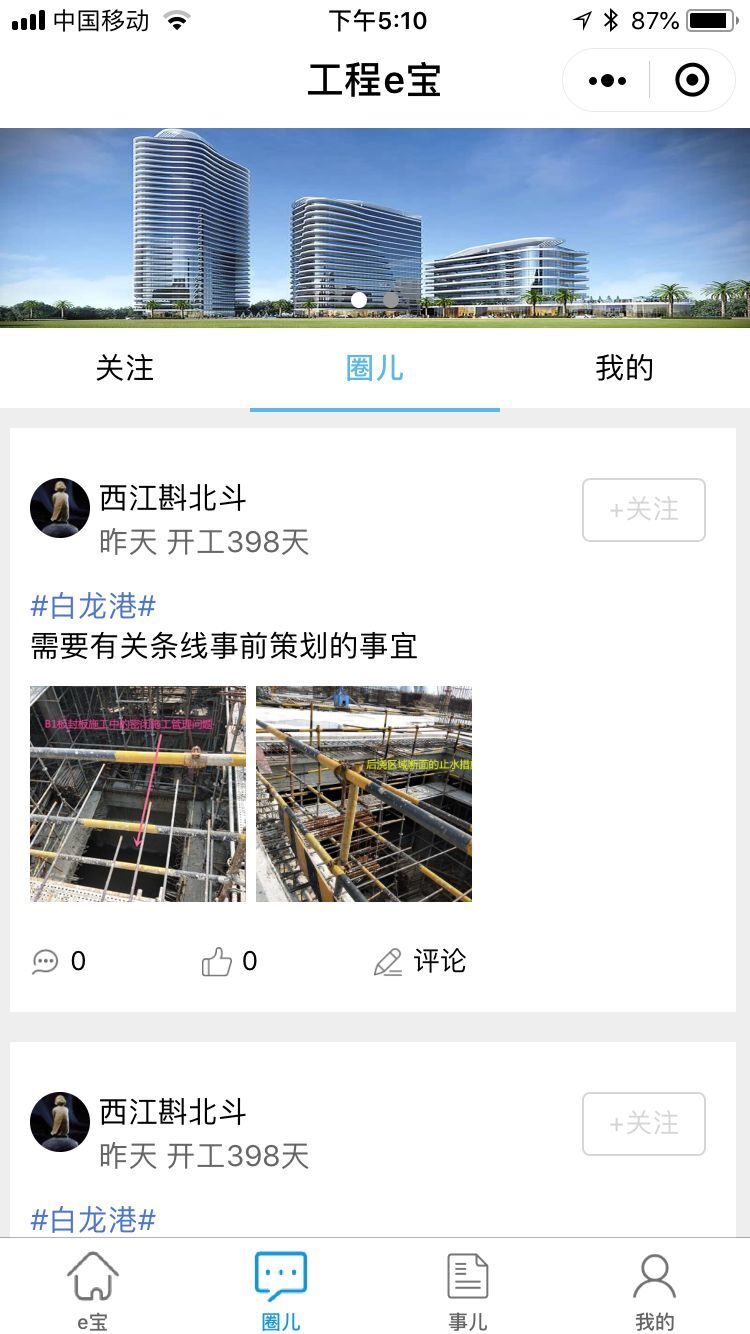Open the #白龙港# hashtag on the 事前策划 post
Screen dimensions: 750x1334
coord(93,606)
